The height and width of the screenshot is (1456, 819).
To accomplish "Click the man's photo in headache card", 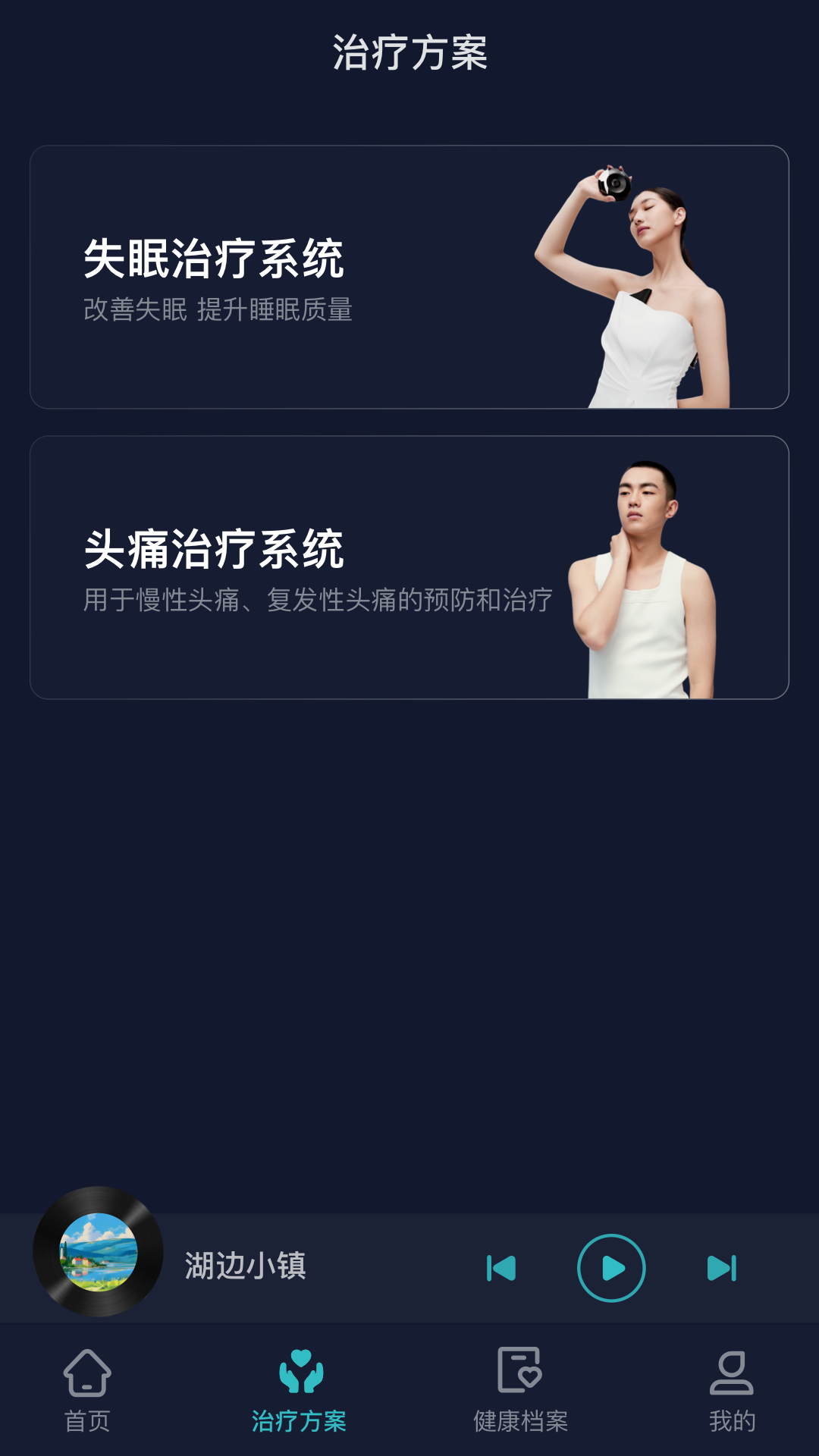I will click(645, 569).
